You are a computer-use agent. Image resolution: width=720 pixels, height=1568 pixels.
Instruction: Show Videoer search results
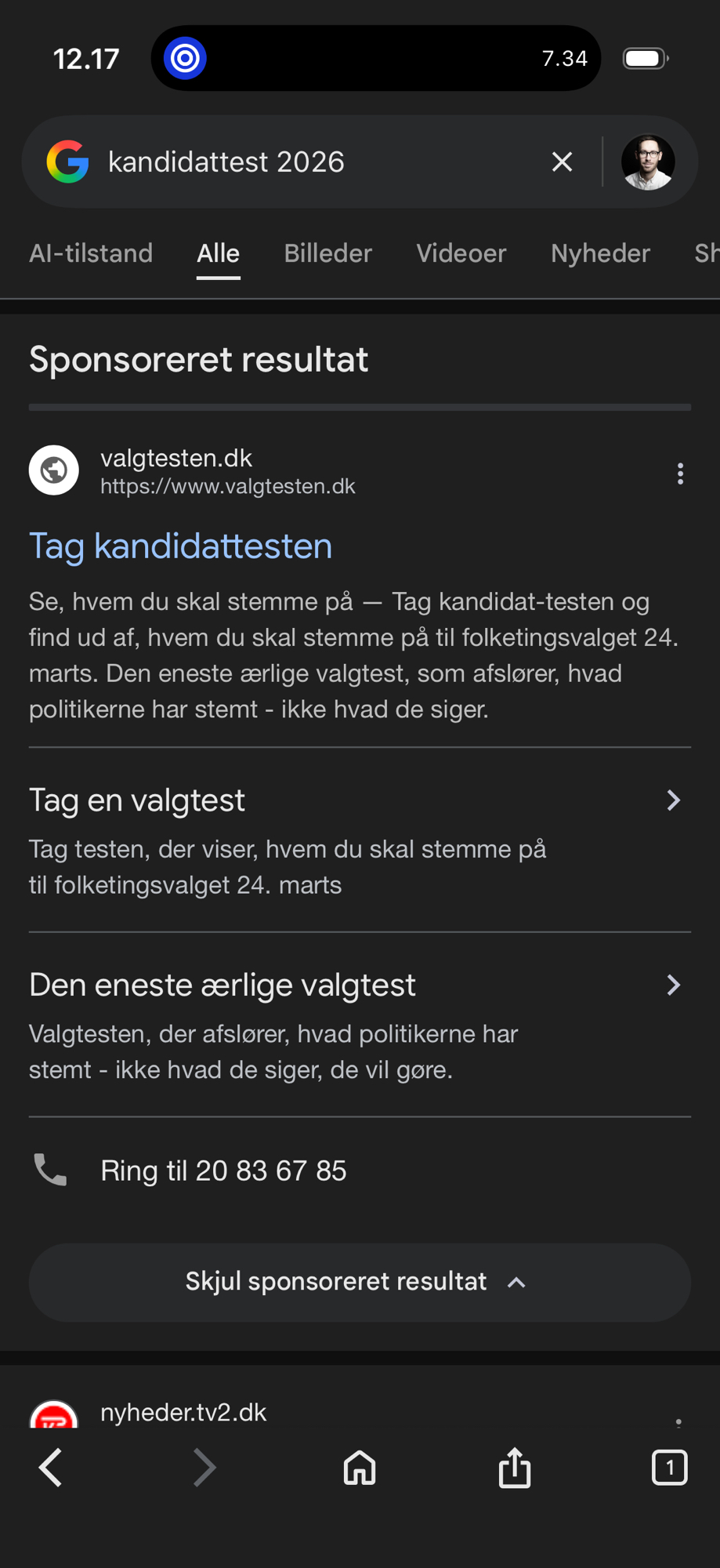(x=461, y=253)
